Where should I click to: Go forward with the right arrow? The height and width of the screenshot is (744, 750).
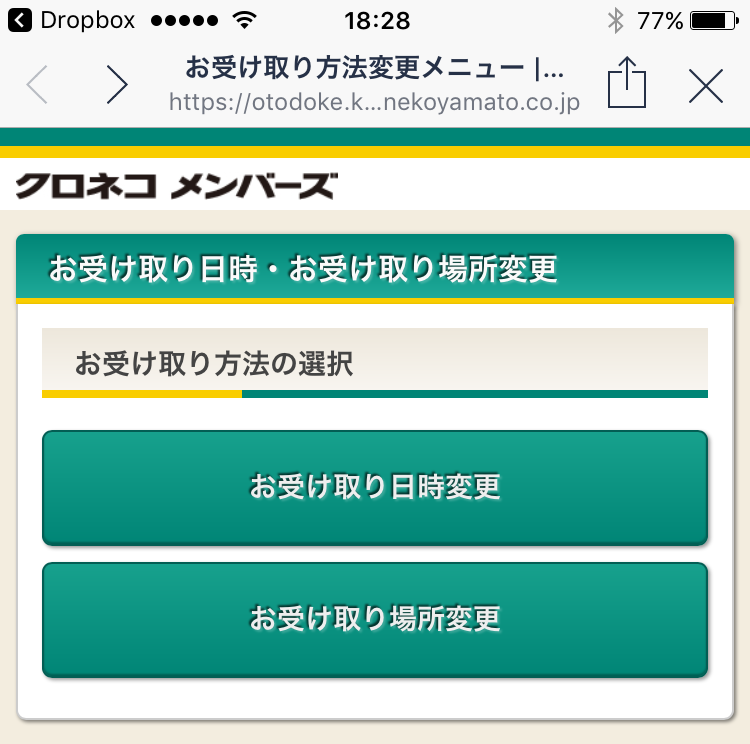118,86
